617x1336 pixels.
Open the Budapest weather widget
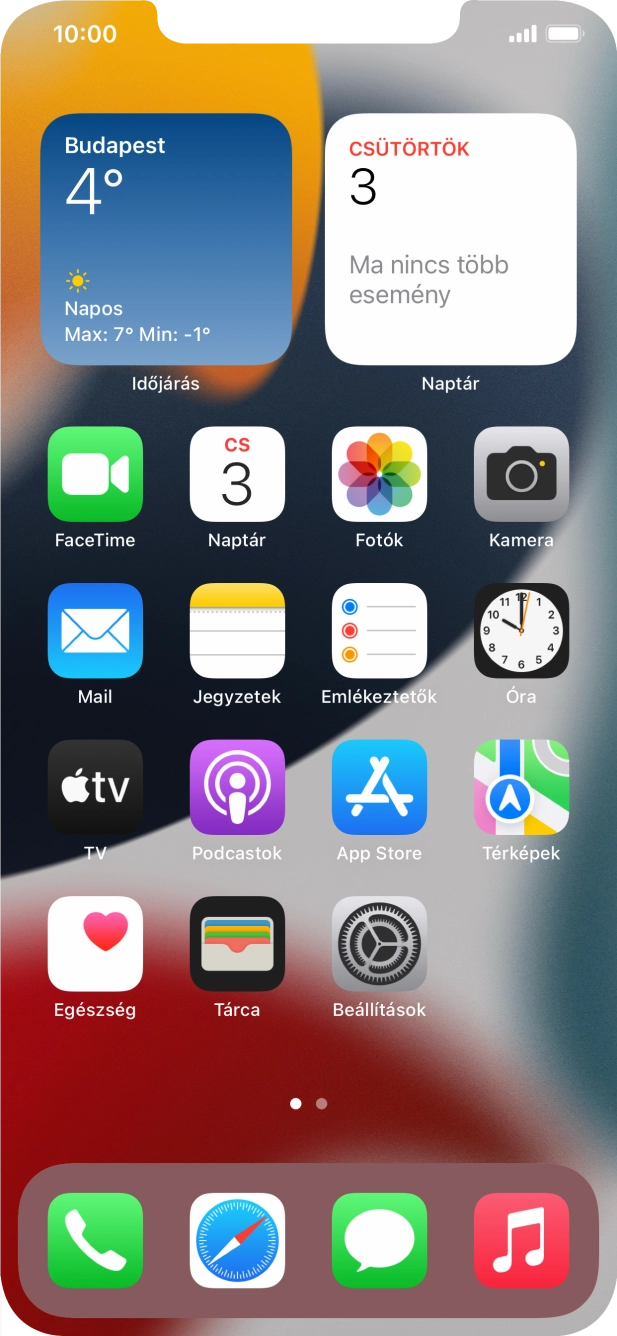tap(166, 239)
